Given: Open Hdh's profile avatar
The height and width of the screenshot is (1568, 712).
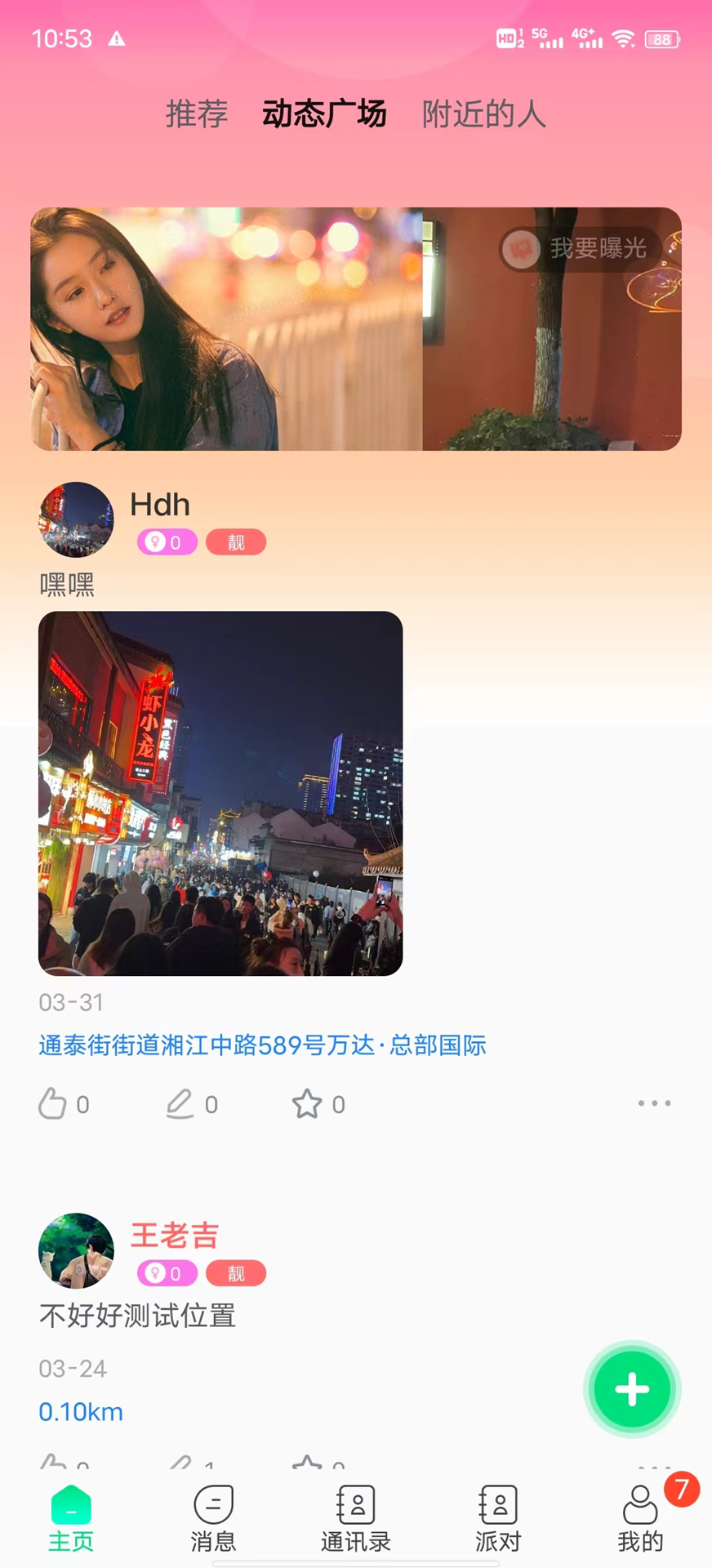Looking at the screenshot, I should coord(77,519).
